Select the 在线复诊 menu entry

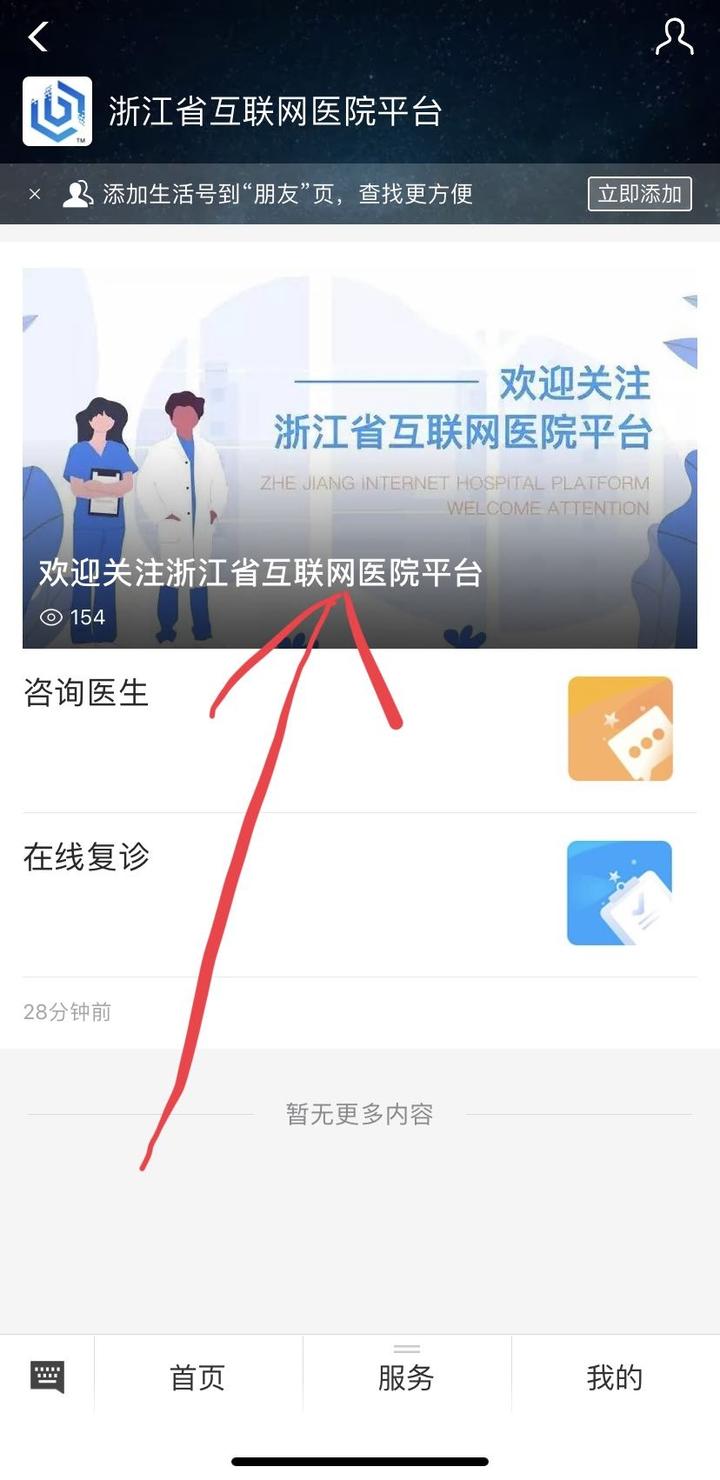(x=86, y=857)
